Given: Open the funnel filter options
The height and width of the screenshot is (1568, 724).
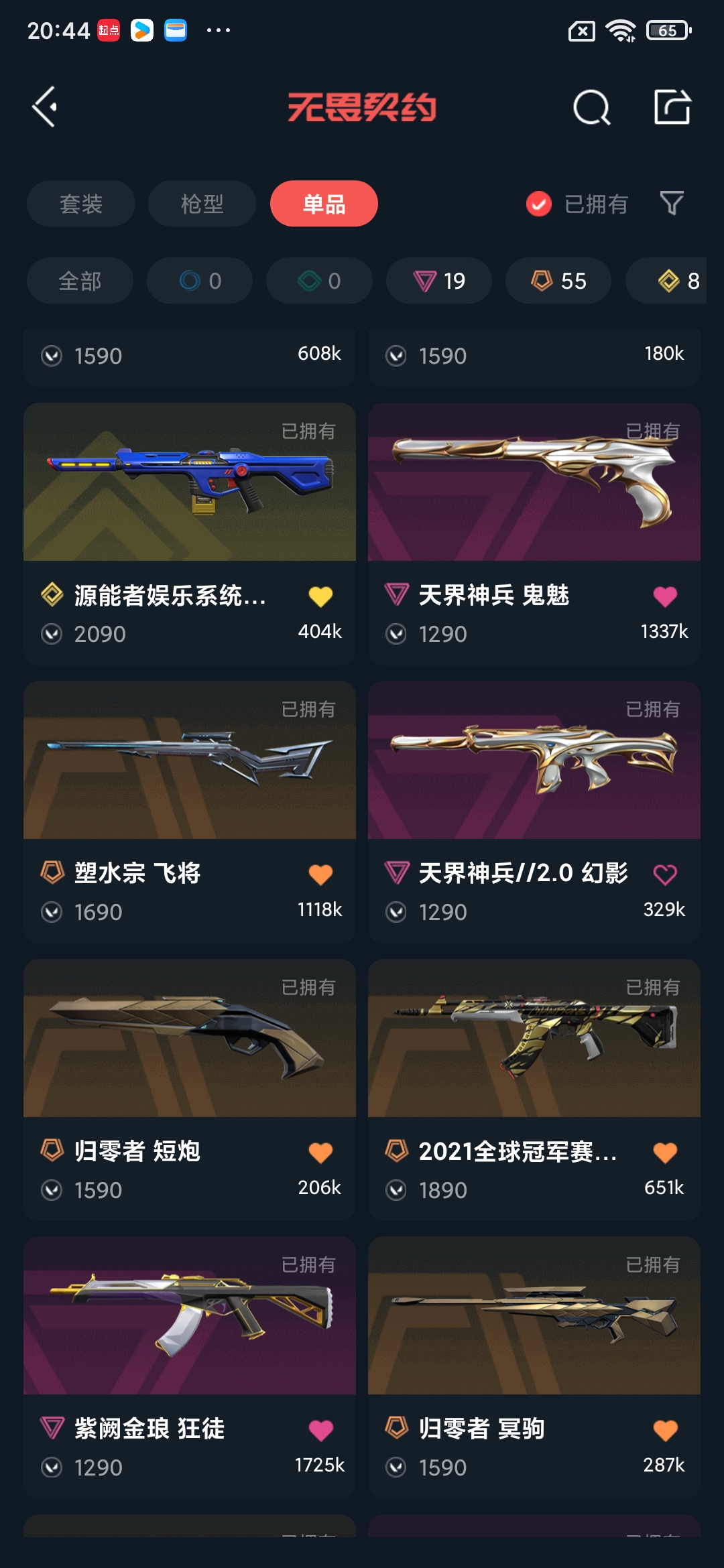Looking at the screenshot, I should tap(672, 203).
